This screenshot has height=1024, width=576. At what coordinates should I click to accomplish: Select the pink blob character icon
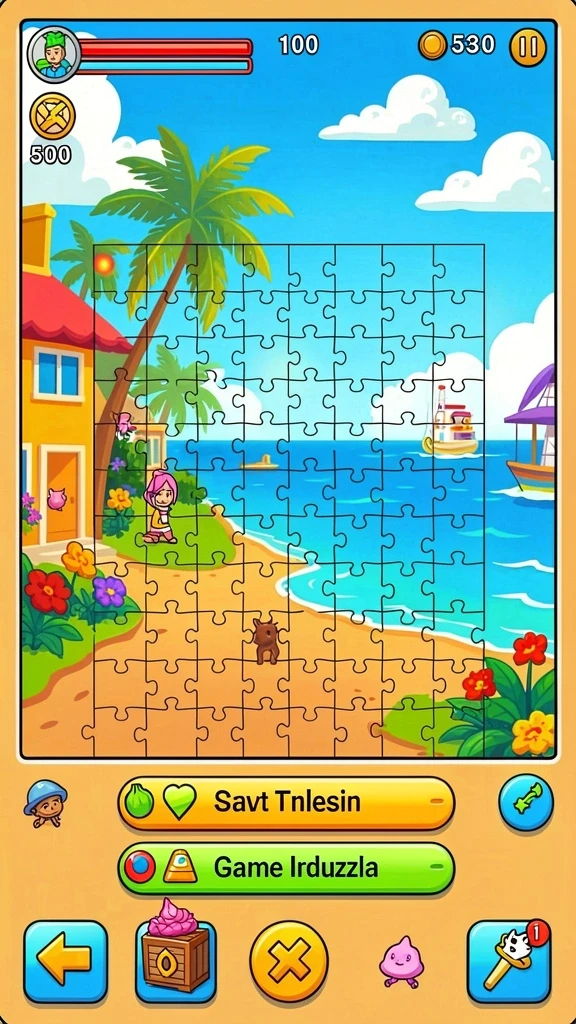pos(402,961)
